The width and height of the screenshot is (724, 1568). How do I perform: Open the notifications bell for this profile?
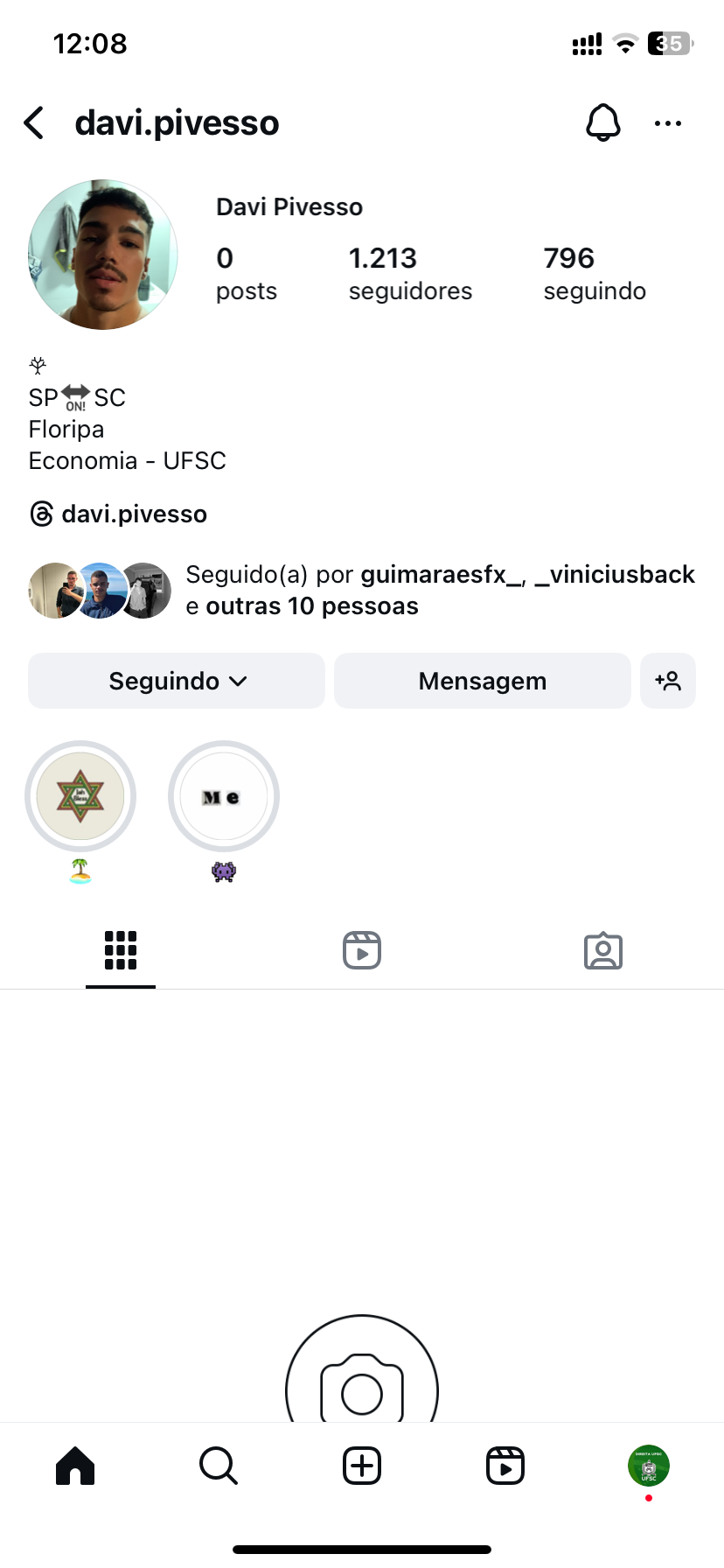click(x=602, y=122)
